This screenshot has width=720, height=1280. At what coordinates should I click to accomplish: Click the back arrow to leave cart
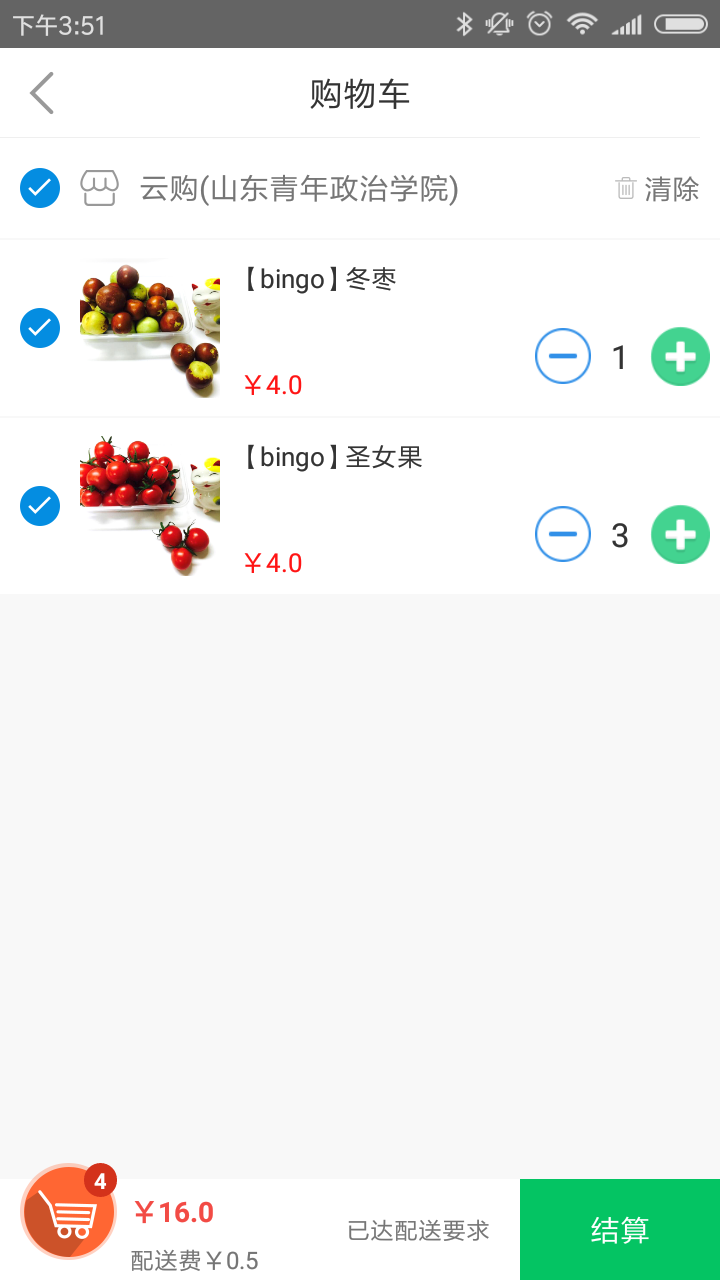click(x=40, y=92)
